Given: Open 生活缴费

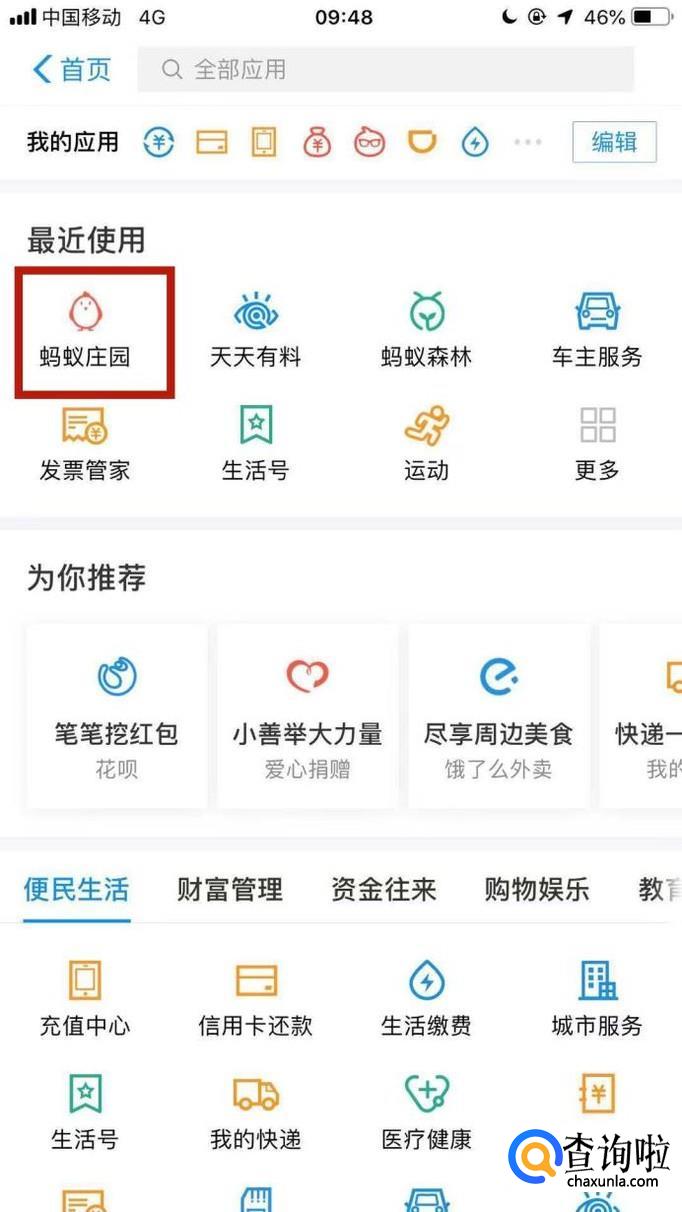Looking at the screenshot, I should (x=426, y=998).
